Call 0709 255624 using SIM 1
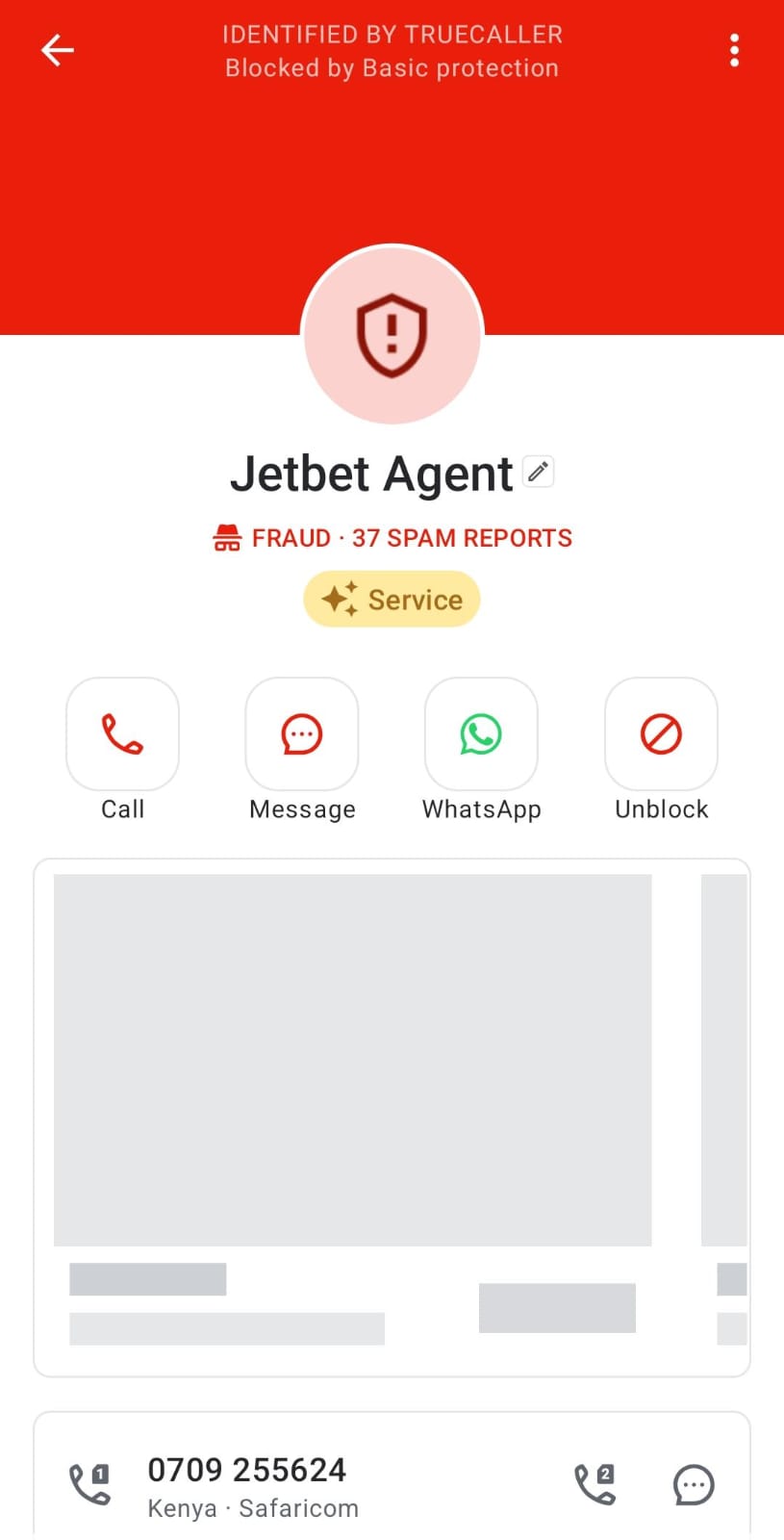 tap(90, 1483)
